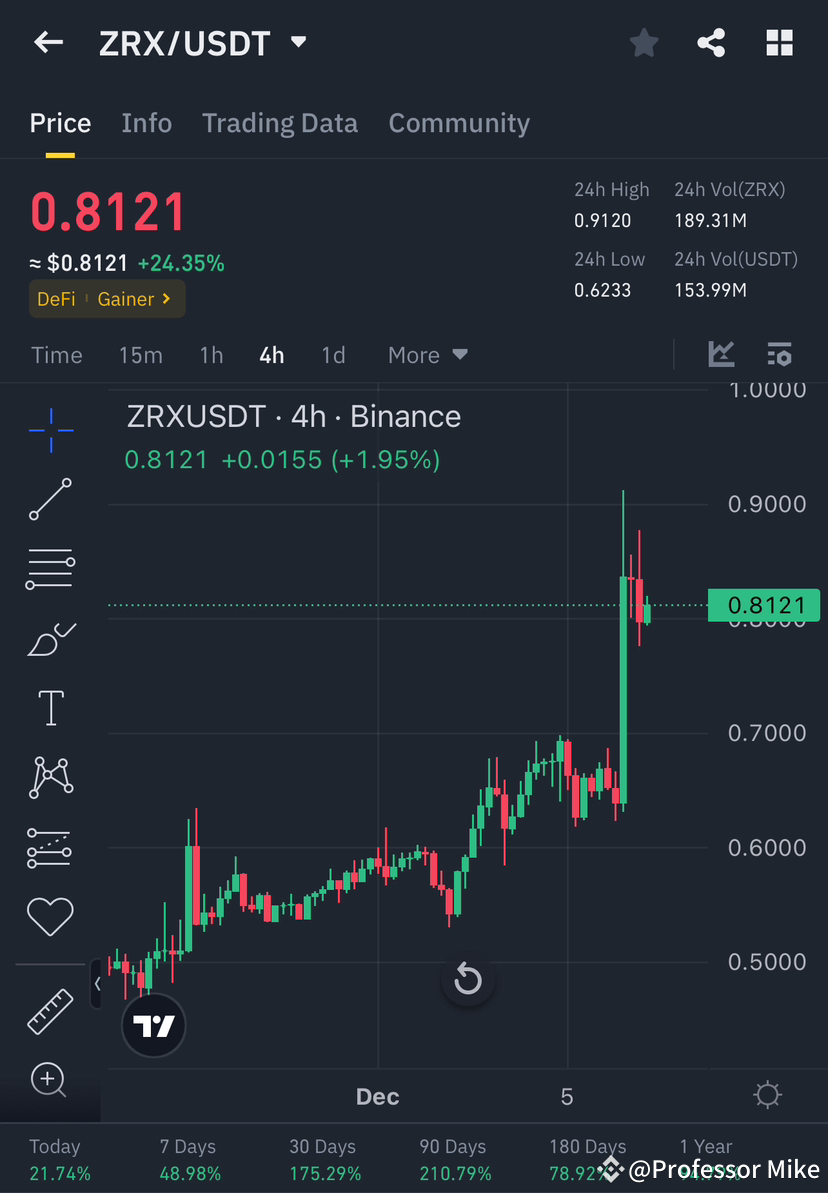Open the DeFi Gainer link
The width and height of the screenshot is (828, 1193).
click(106, 298)
